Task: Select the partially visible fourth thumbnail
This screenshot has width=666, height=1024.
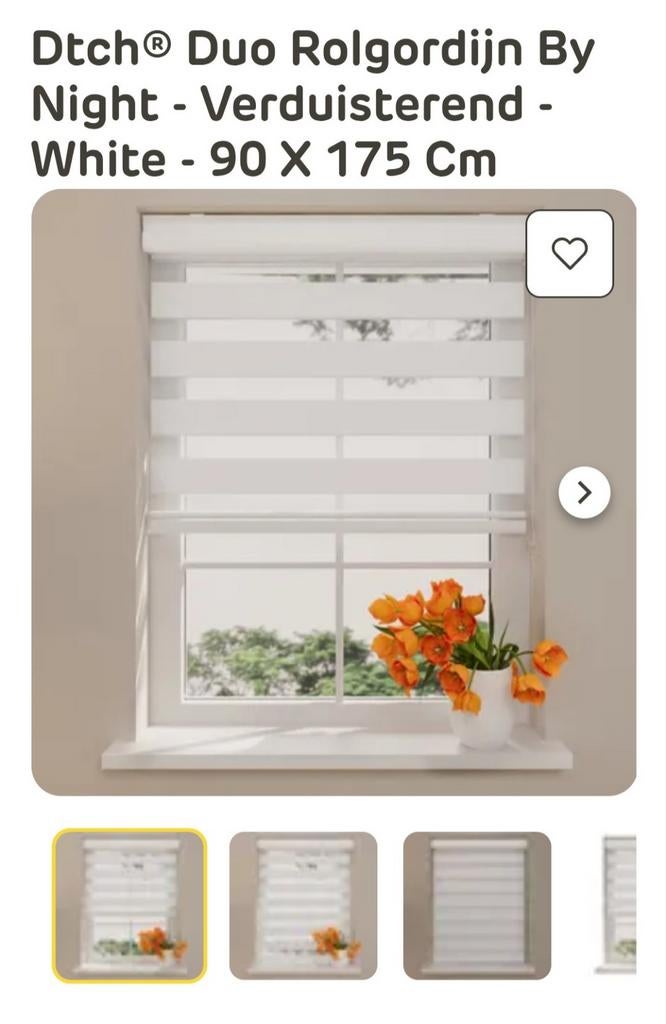Action: click(619, 905)
